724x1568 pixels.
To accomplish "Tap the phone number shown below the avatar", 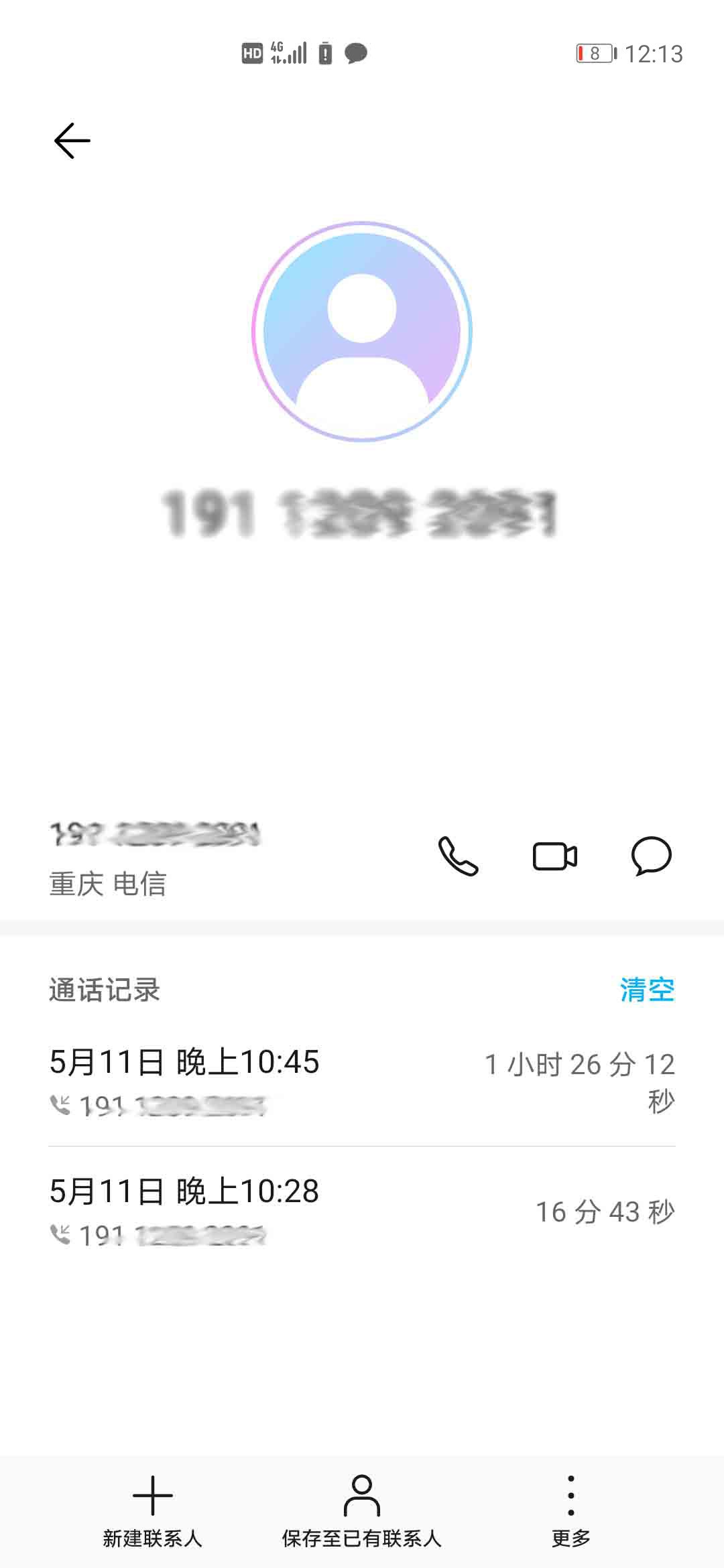I will pyautogui.click(x=161, y=834).
